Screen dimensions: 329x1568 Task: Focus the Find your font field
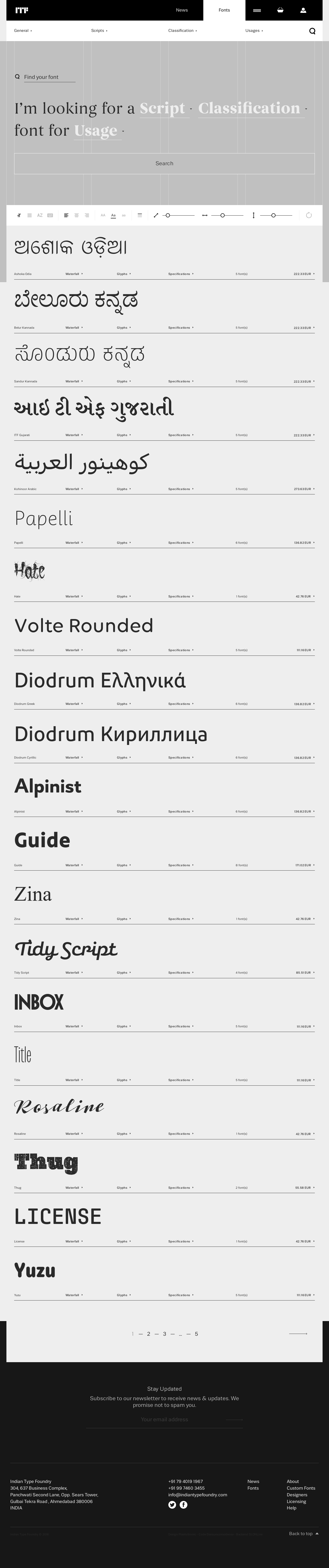click(49, 77)
